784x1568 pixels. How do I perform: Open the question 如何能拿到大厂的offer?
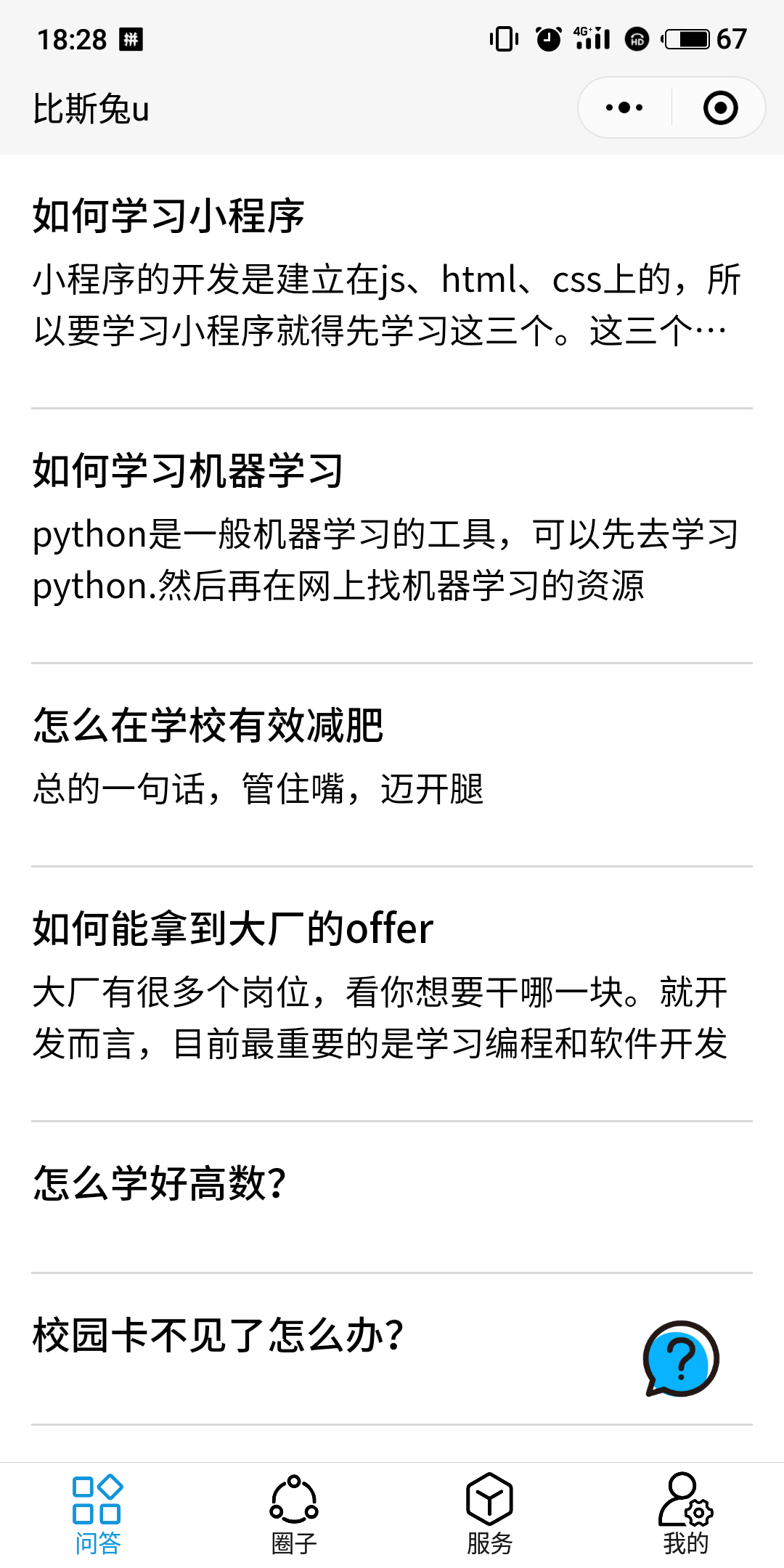pos(232,929)
